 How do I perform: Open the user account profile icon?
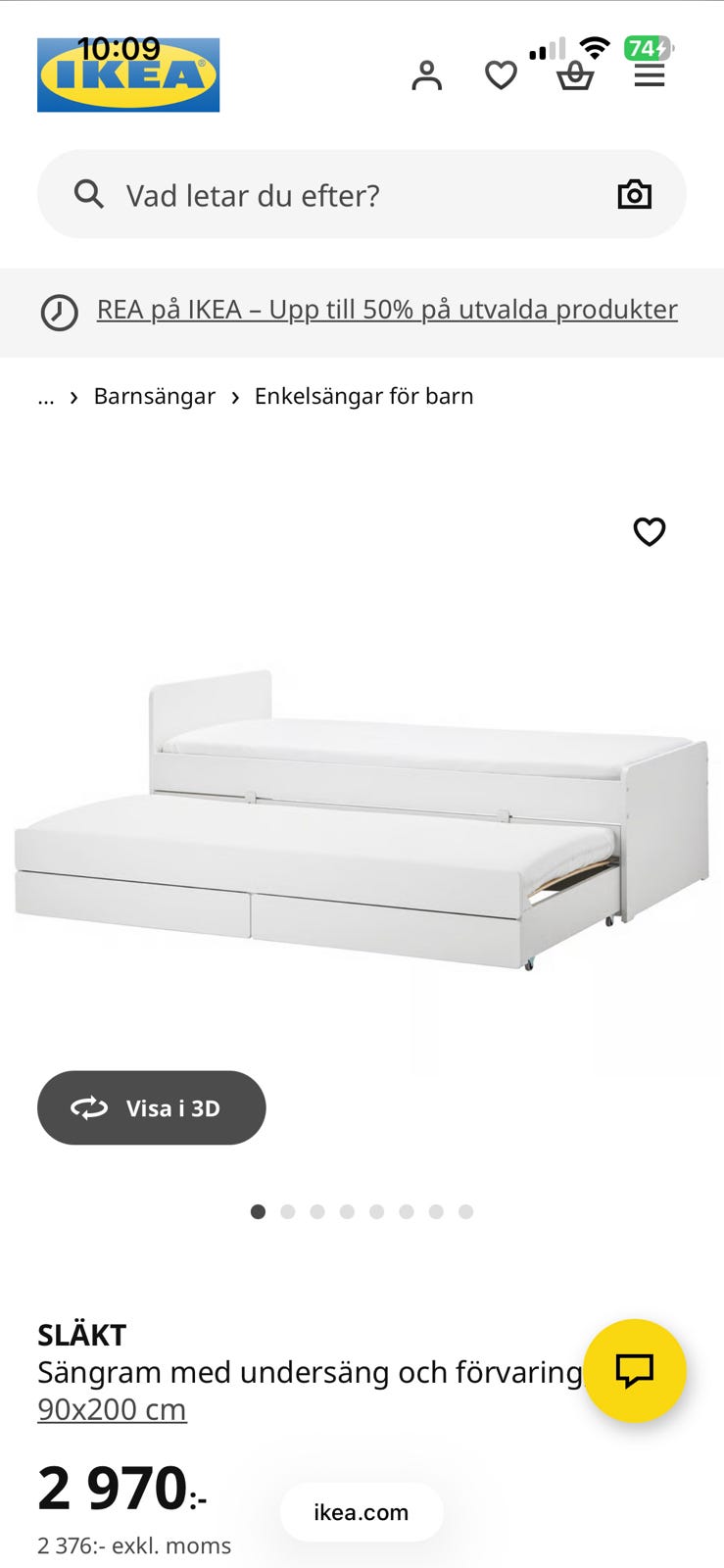[426, 75]
